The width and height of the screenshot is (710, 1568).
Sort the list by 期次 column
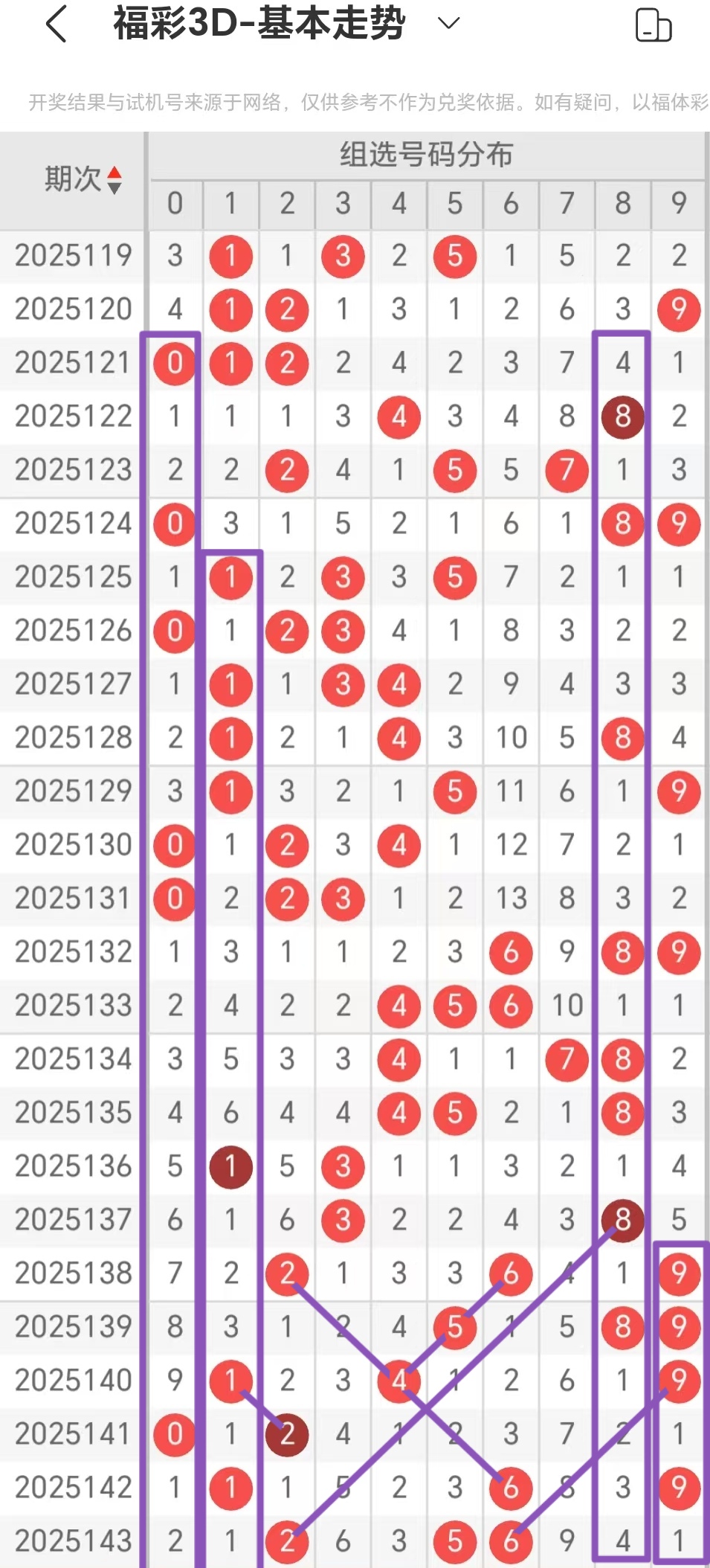tap(114, 179)
